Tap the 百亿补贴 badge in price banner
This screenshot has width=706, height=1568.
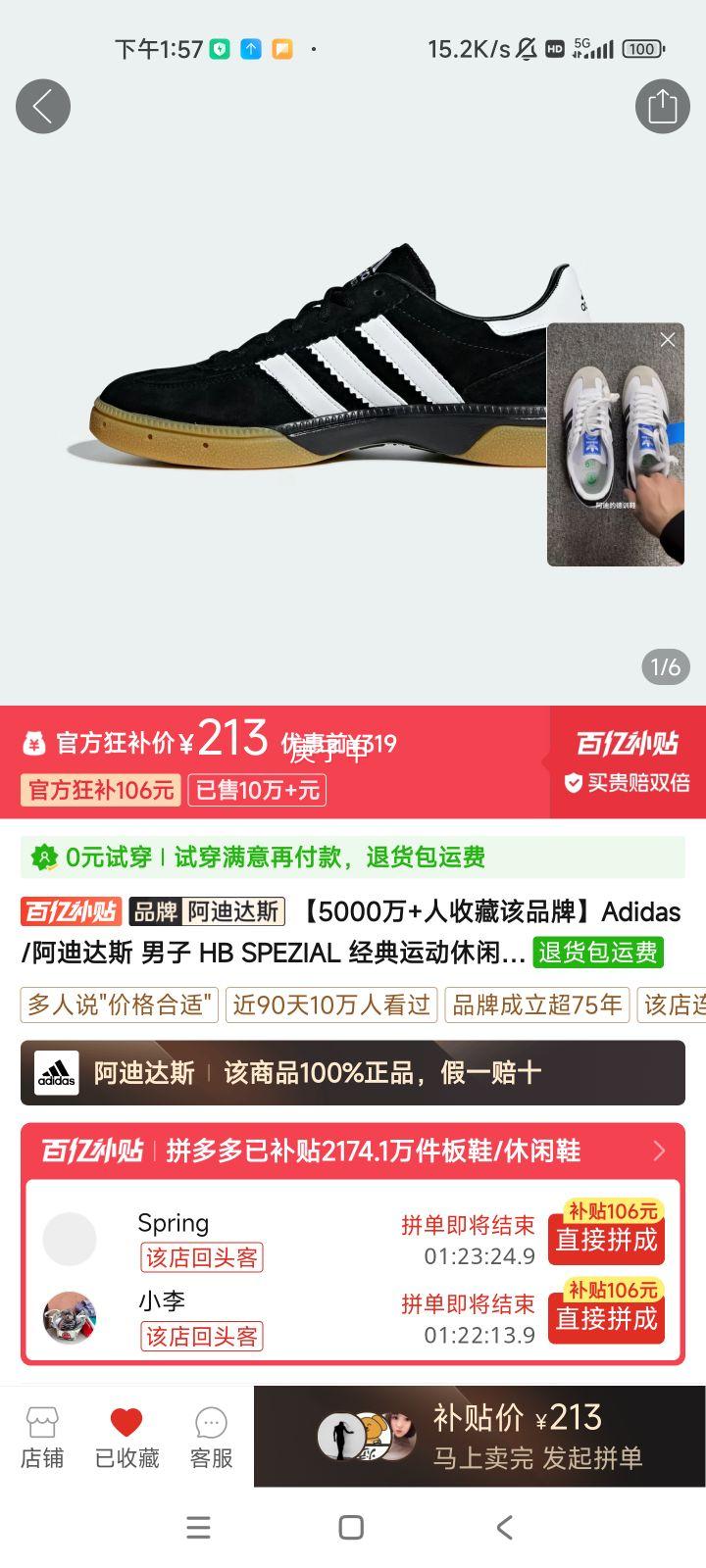(628, 745)
